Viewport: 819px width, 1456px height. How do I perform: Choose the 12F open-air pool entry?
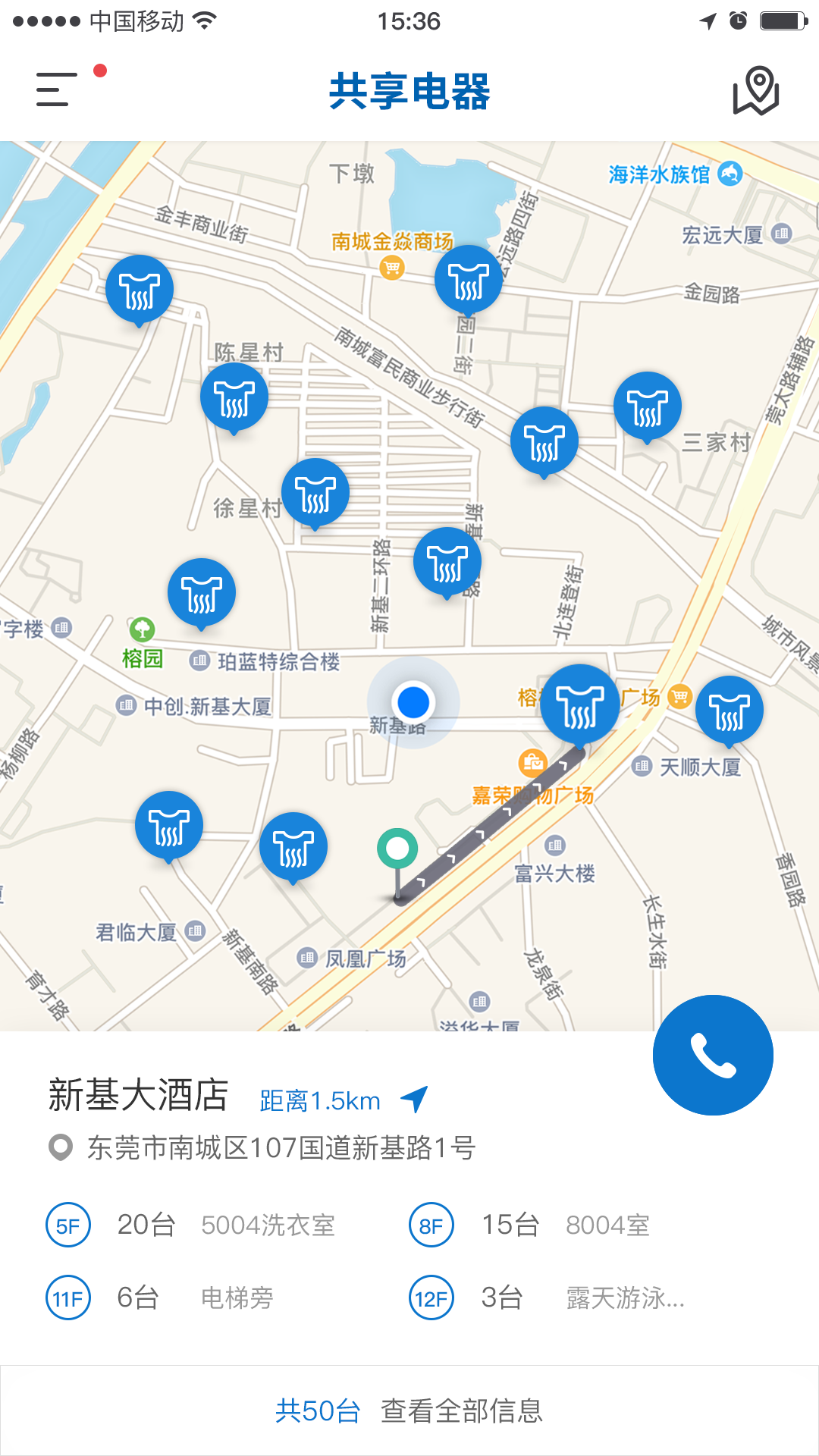(x=546, y=1298)
